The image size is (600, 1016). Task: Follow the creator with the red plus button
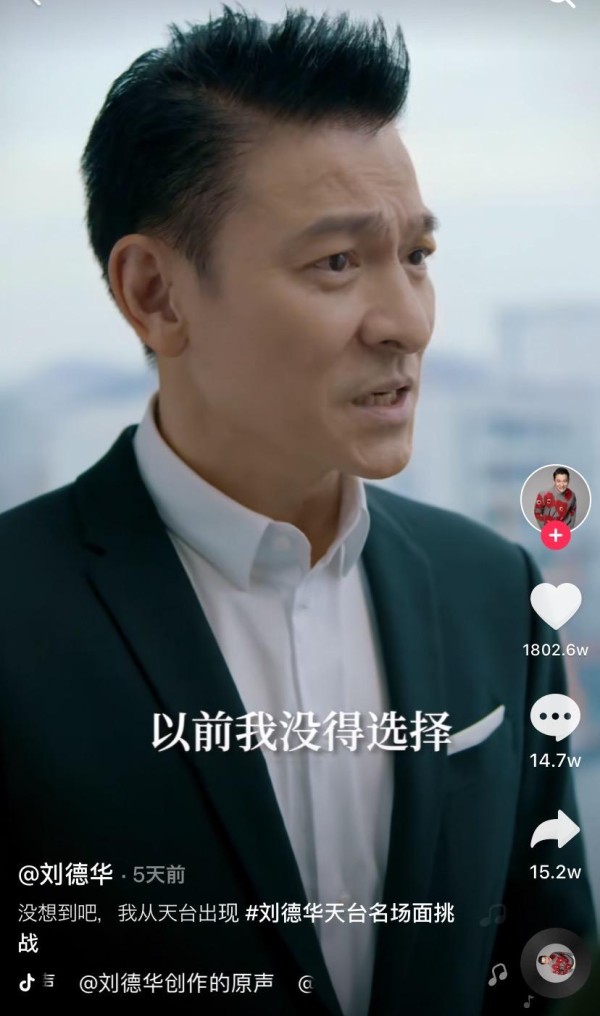pyautogui.click(x=556, y=537)
